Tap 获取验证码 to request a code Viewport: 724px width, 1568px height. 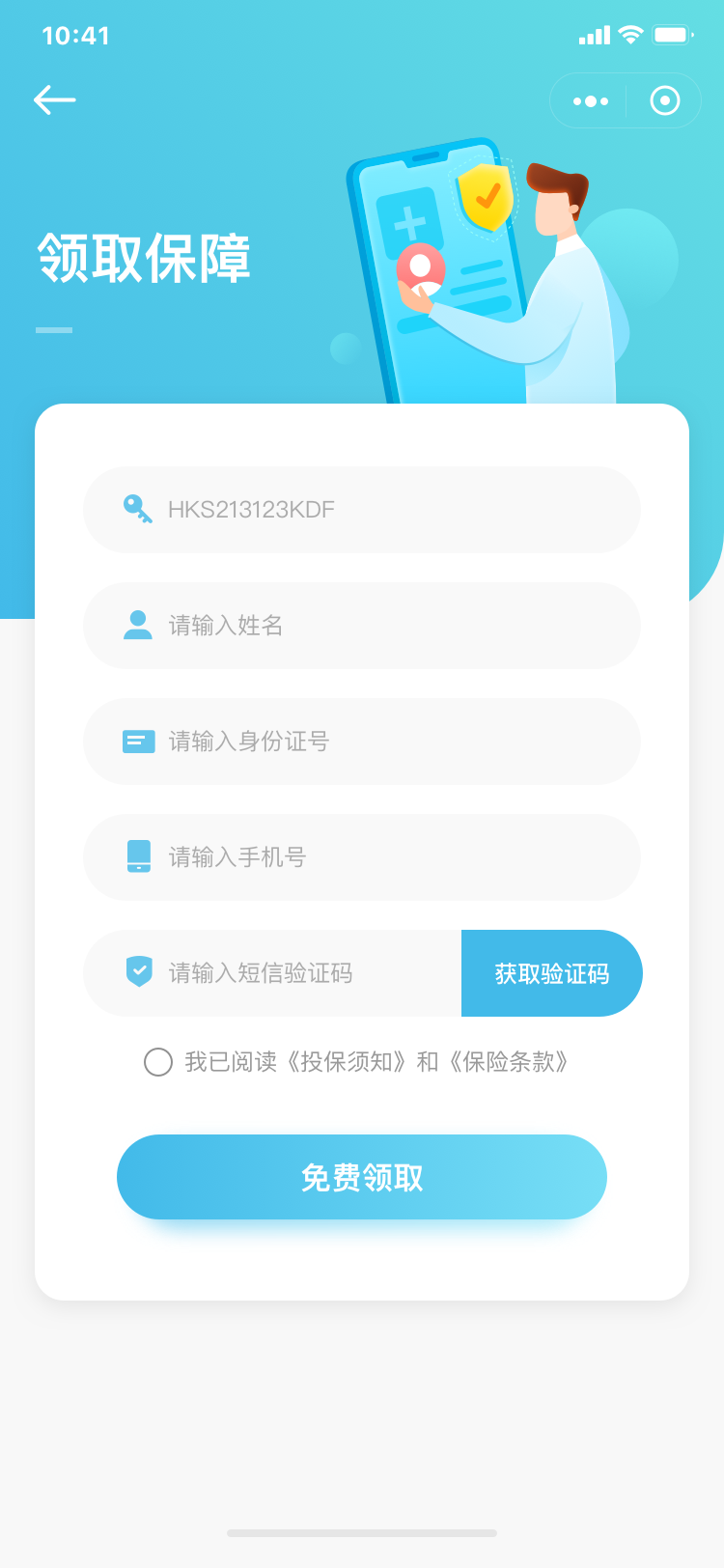552,973
